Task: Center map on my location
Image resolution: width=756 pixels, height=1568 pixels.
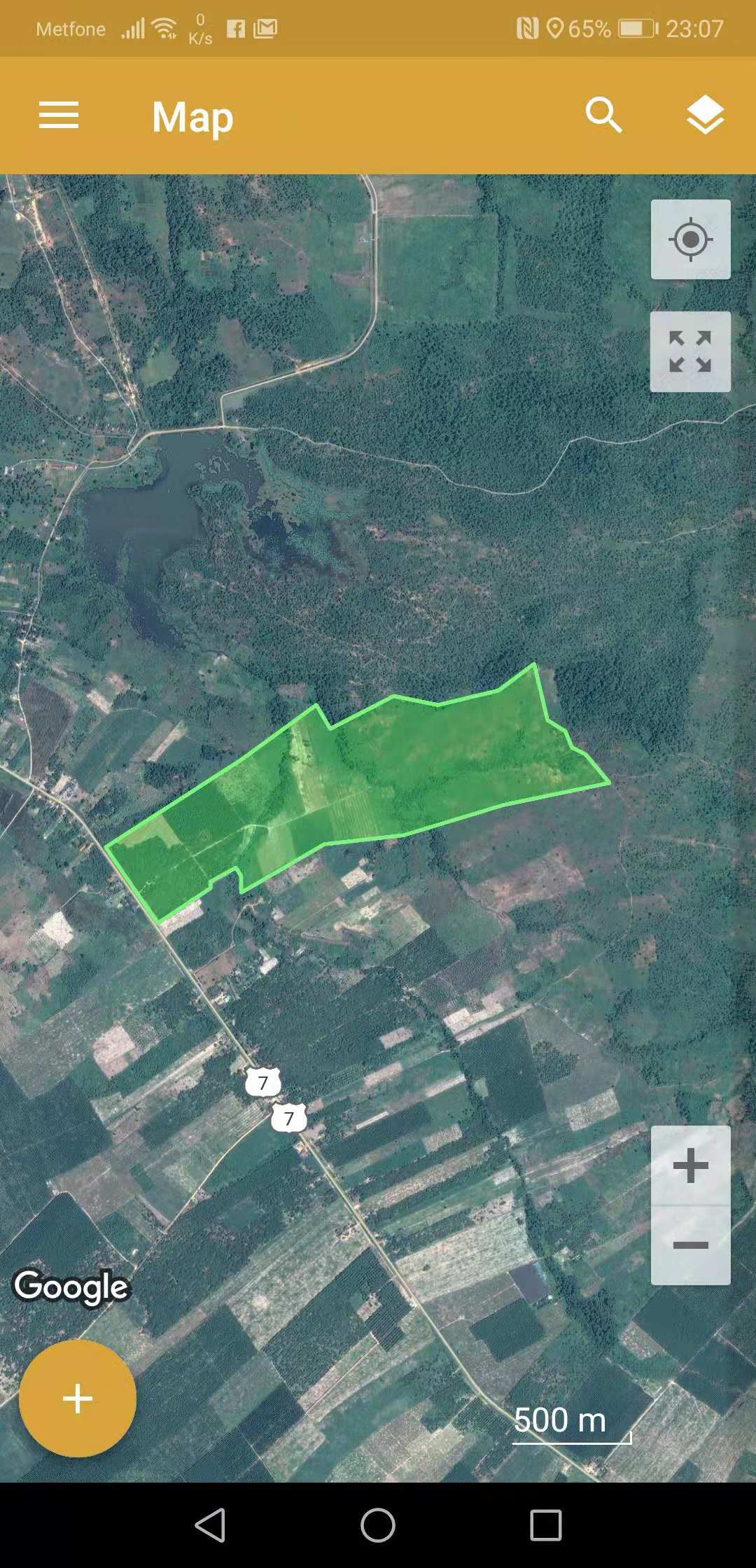Action: 691,239
